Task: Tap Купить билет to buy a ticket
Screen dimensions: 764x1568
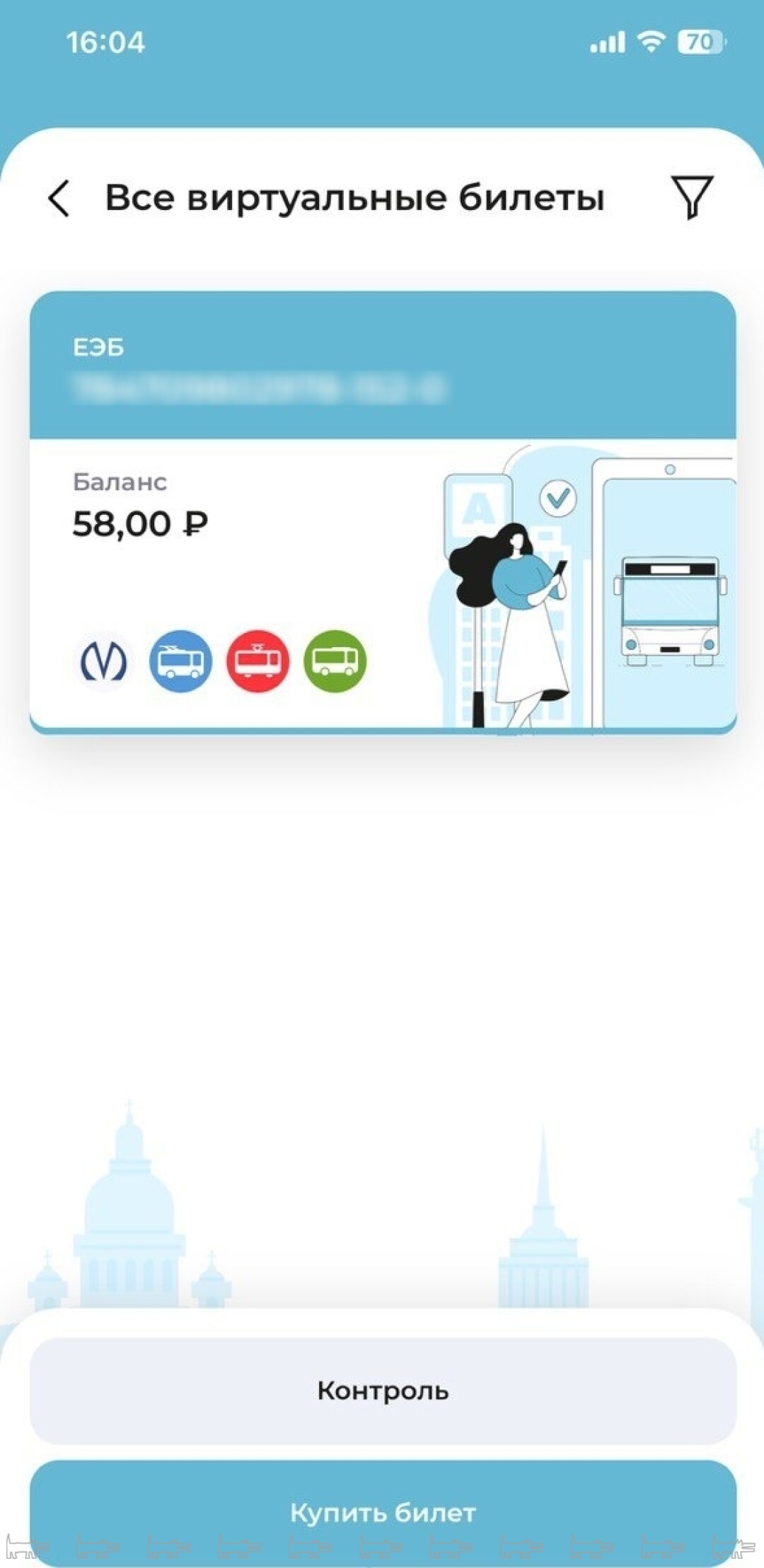Action: pyautogui.click(x=382, y=1511)
